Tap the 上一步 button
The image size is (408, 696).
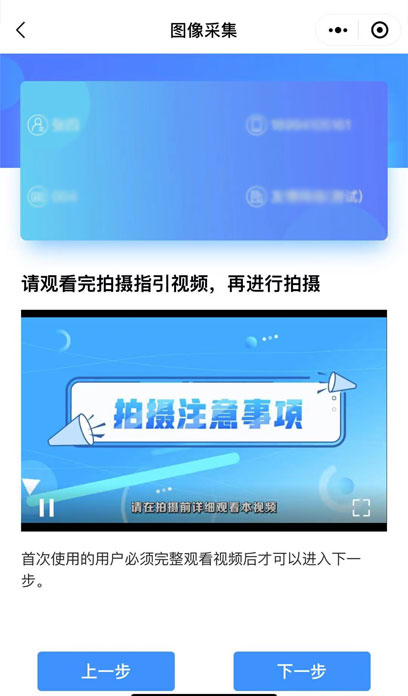point(106,671)
